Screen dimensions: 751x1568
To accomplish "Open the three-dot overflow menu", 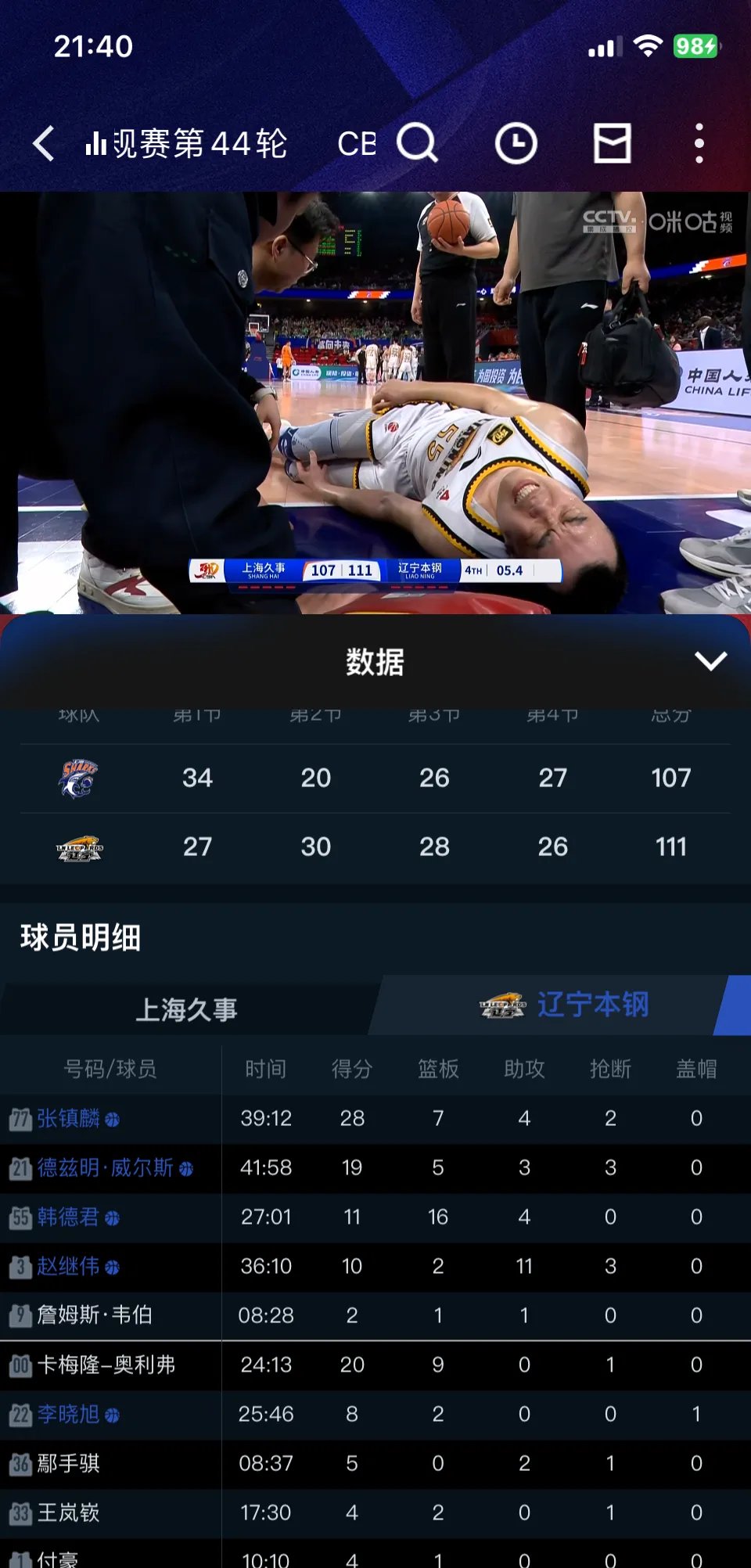I will pyautogui.click(x=699, y=144).
